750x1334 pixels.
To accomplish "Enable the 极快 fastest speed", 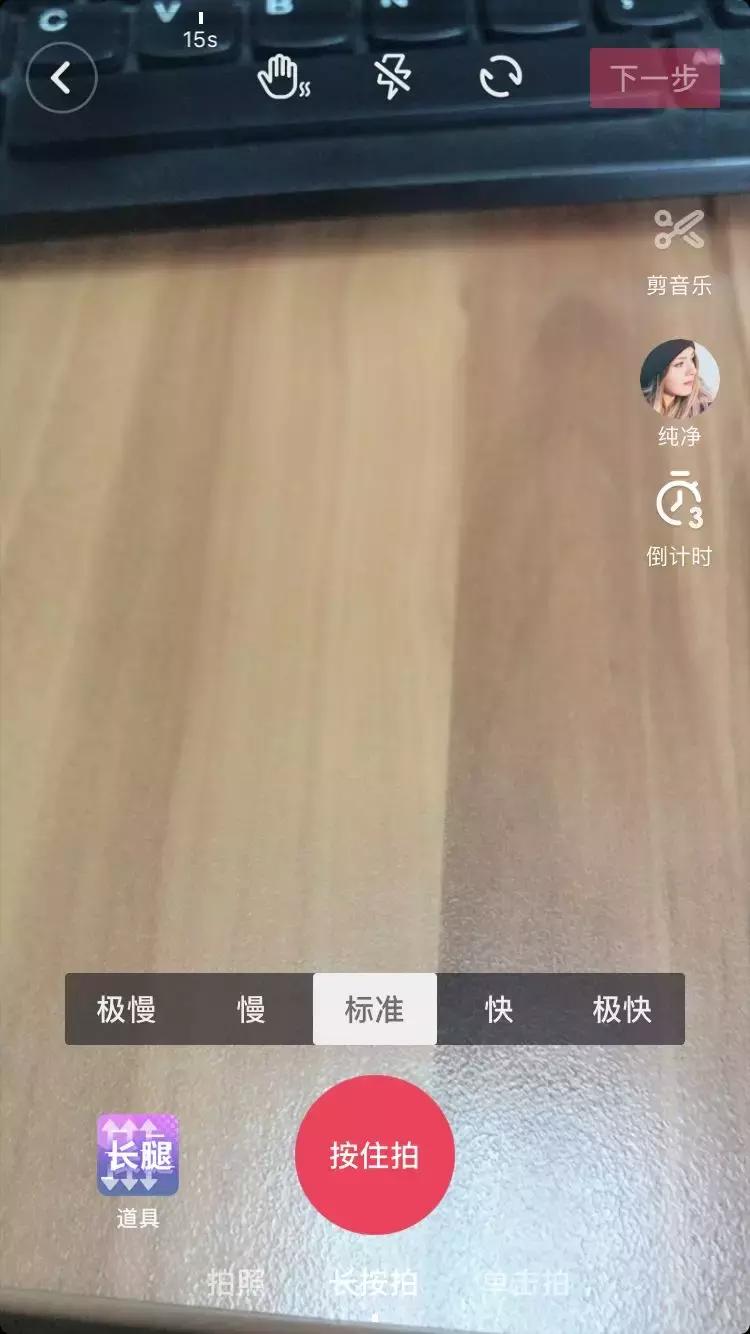I will 623,1011.
